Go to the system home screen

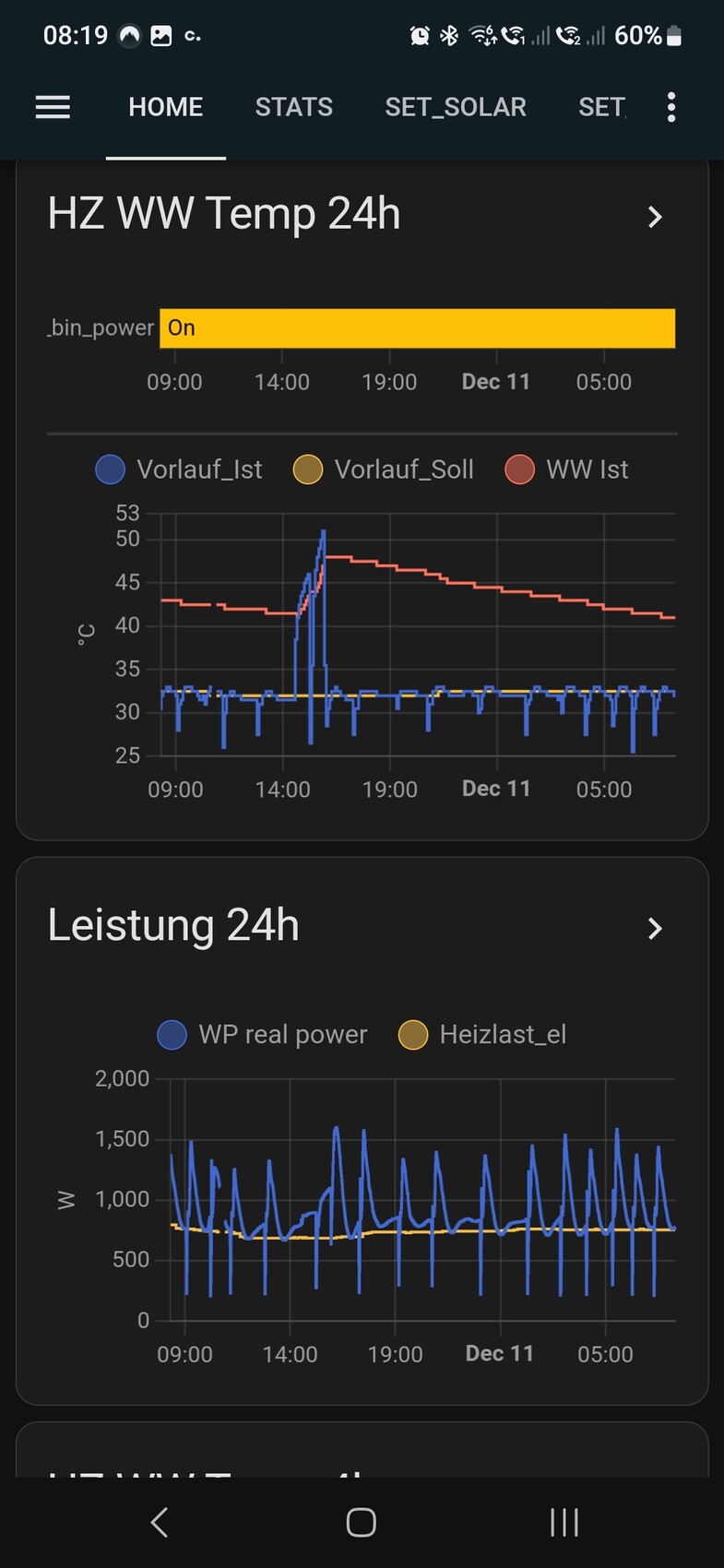362,1523
